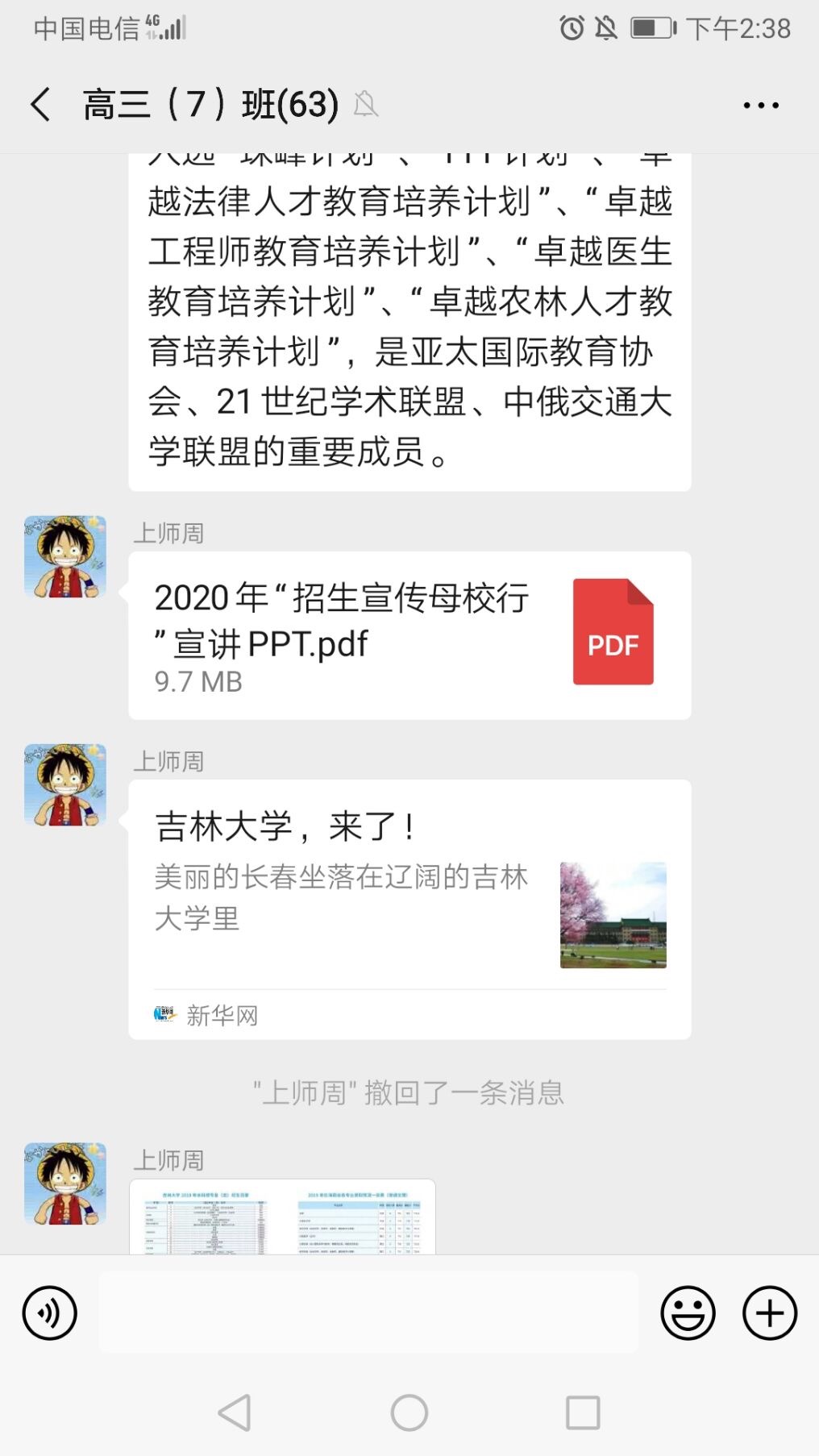This screenshot has height=1456, width=819.
Task: Open the plus attachment menu
Action: point(769,1312)
